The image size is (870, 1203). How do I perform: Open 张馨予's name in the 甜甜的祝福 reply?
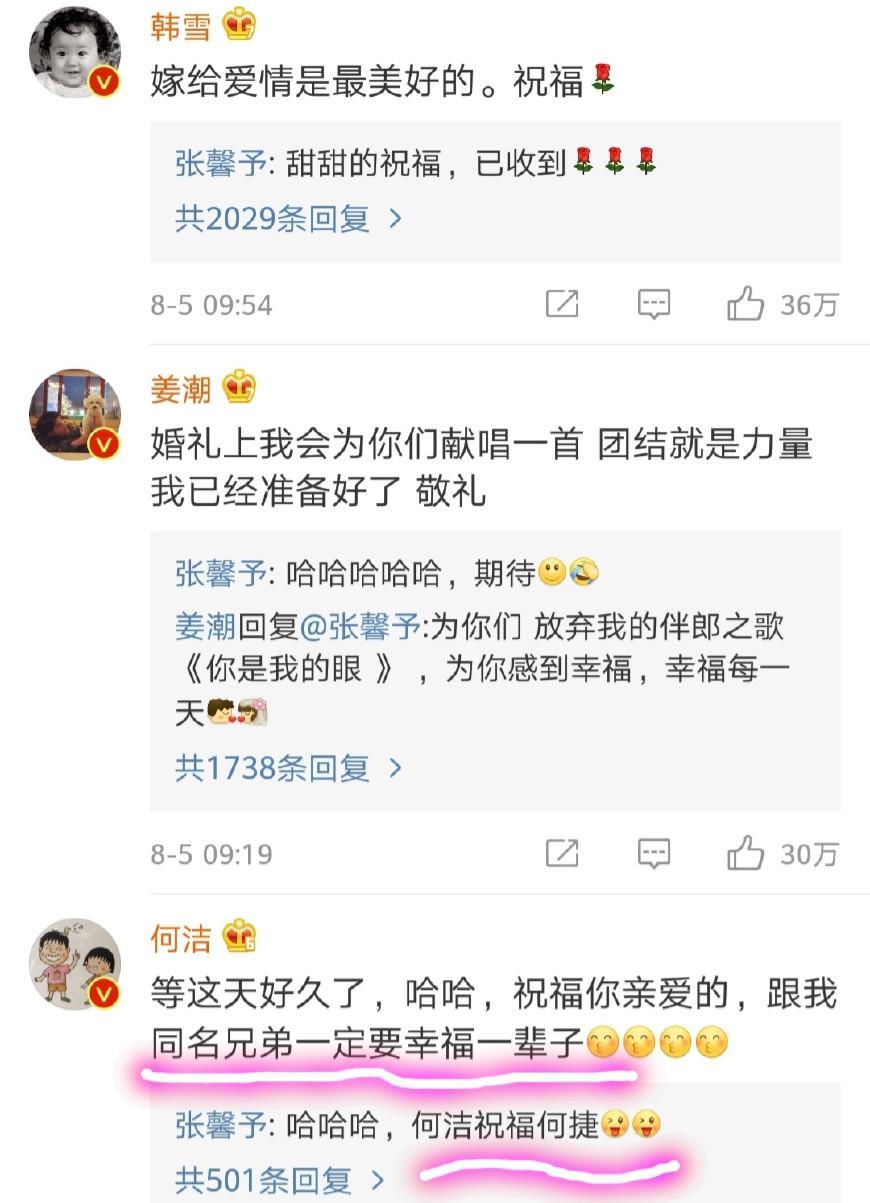click(x=221, y=164)
